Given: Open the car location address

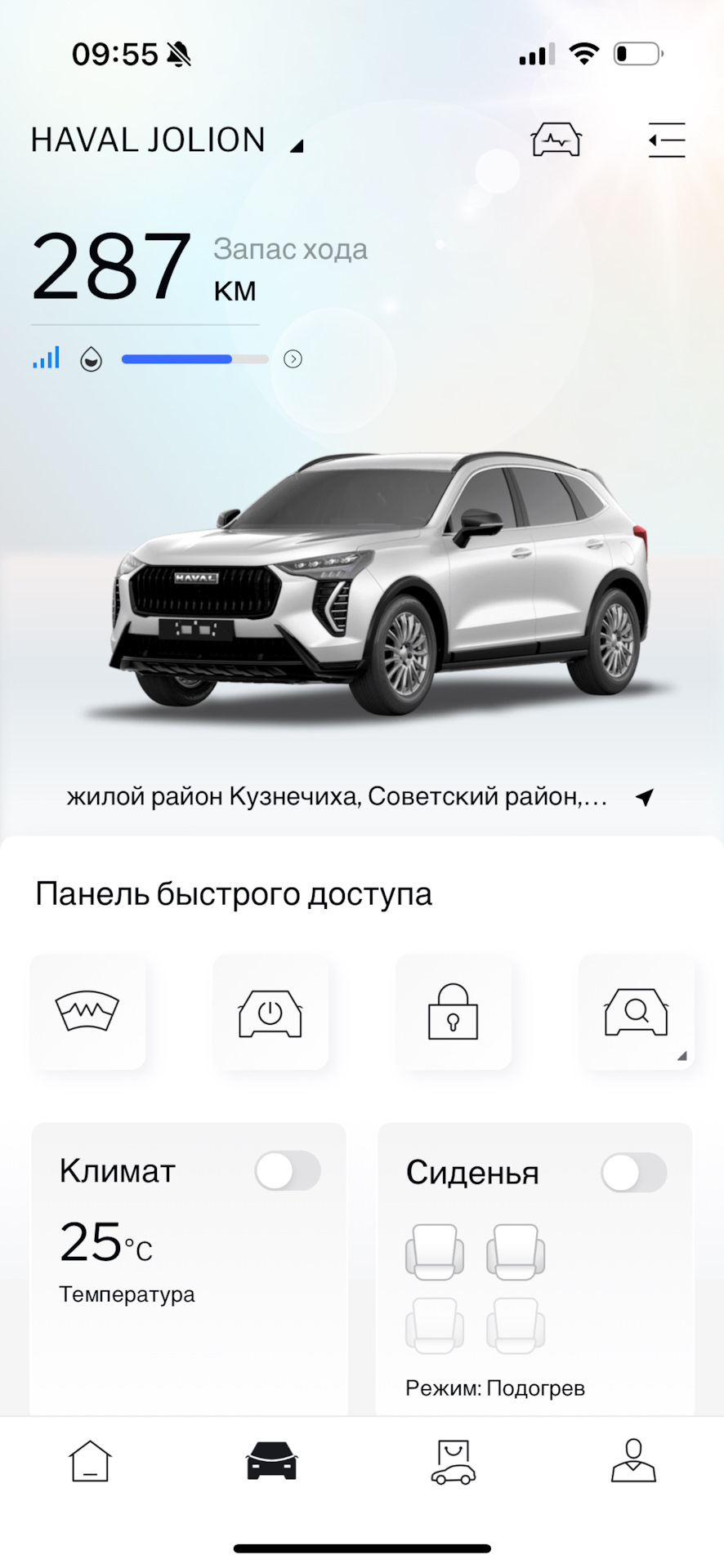Looking at the screenshot, I should click(x=337, y=797).
